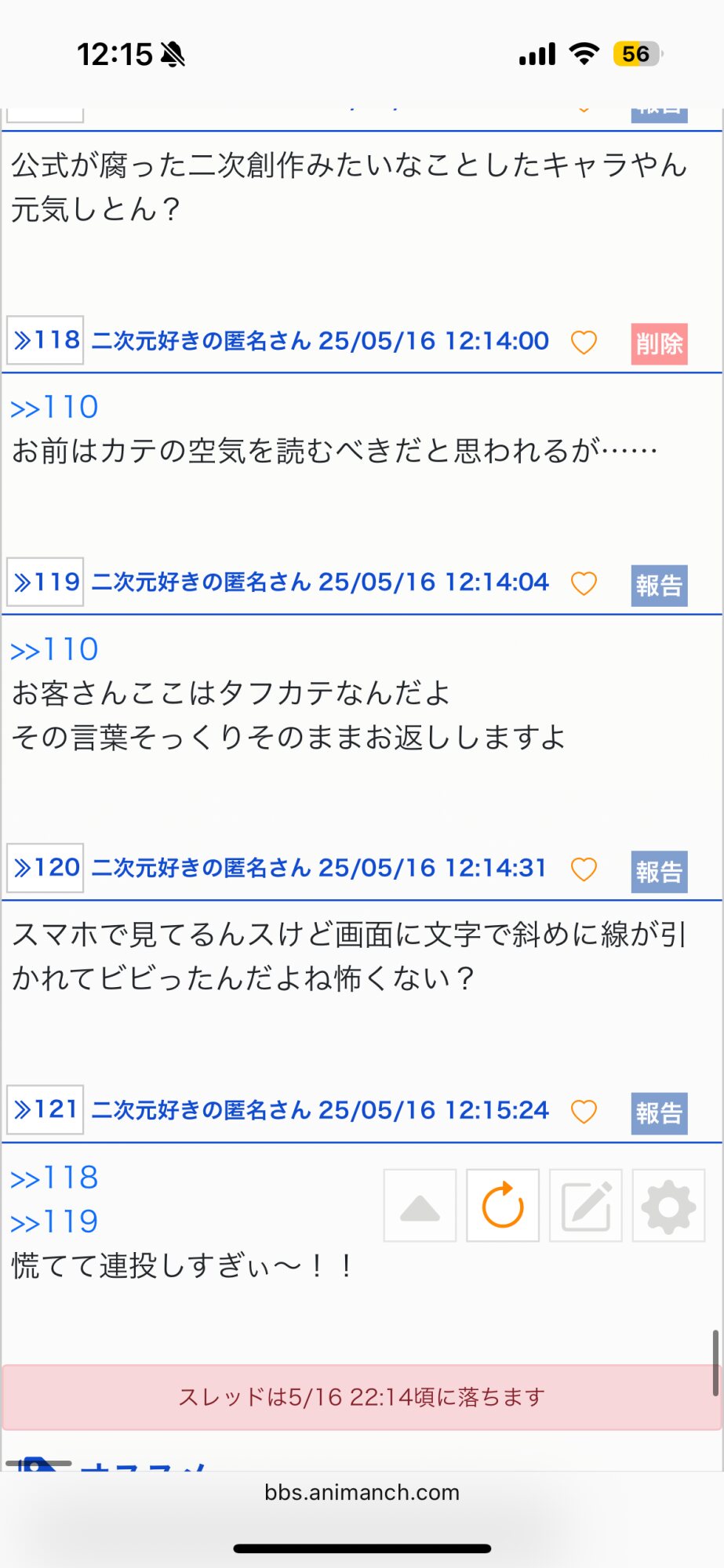This screenshot has width=724, height=1568.
Task: Like post 121 with the heart icon
Action: pyautogui.click(x=584, y=1112)
